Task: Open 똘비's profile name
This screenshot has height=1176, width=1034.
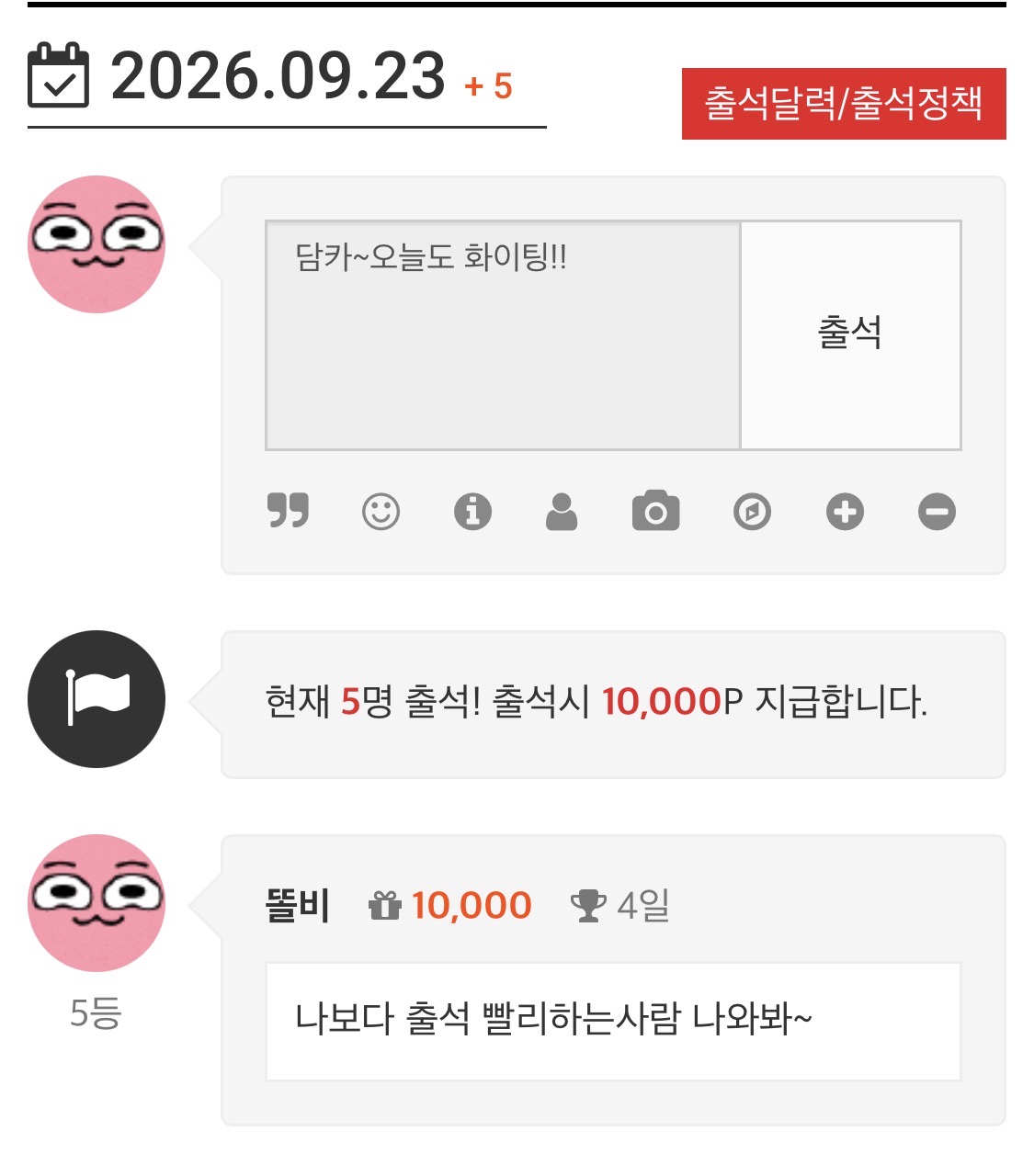Action: [x=297, y=906]
